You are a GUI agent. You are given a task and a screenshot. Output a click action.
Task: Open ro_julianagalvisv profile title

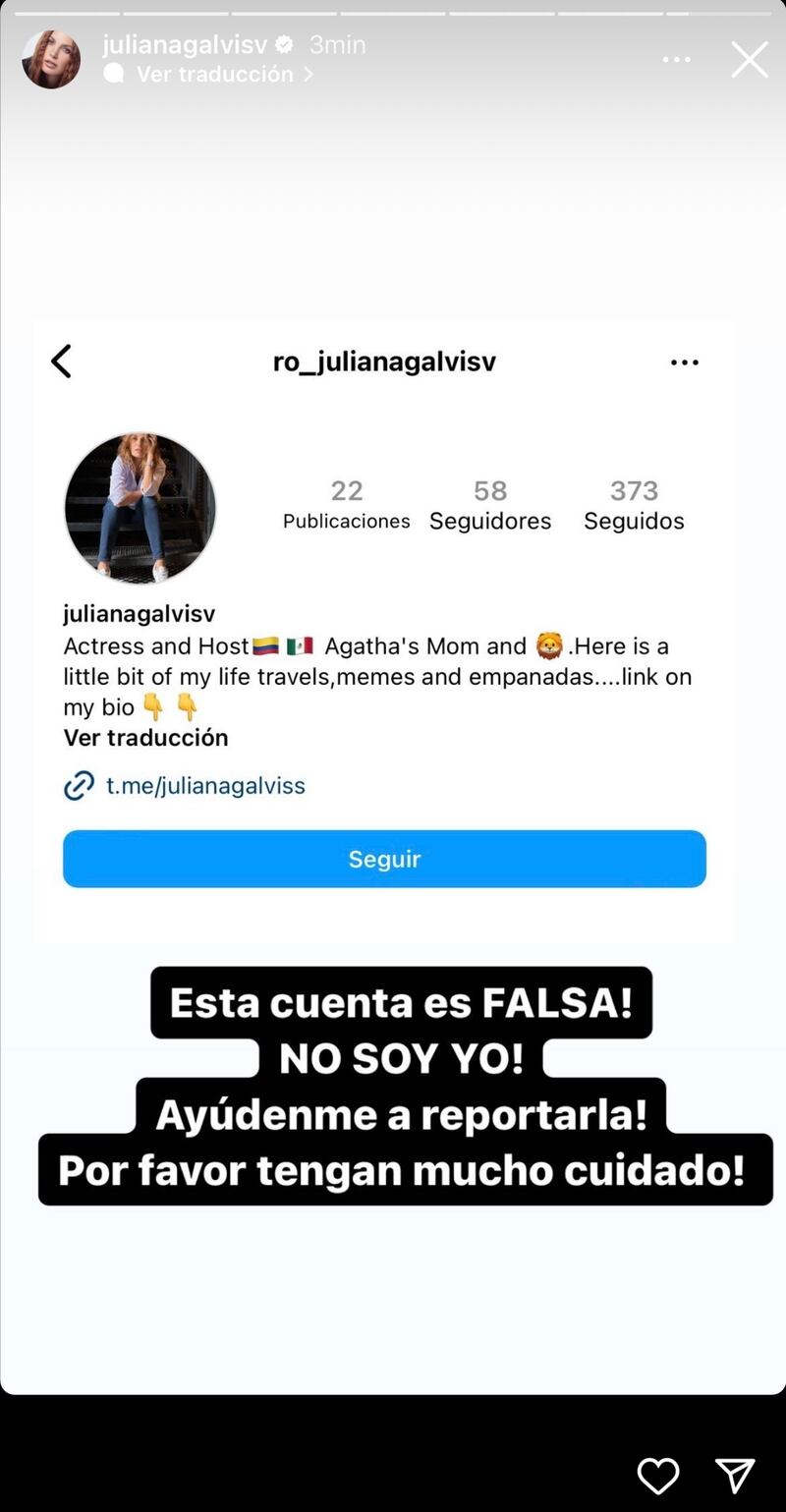coord(384,362)
